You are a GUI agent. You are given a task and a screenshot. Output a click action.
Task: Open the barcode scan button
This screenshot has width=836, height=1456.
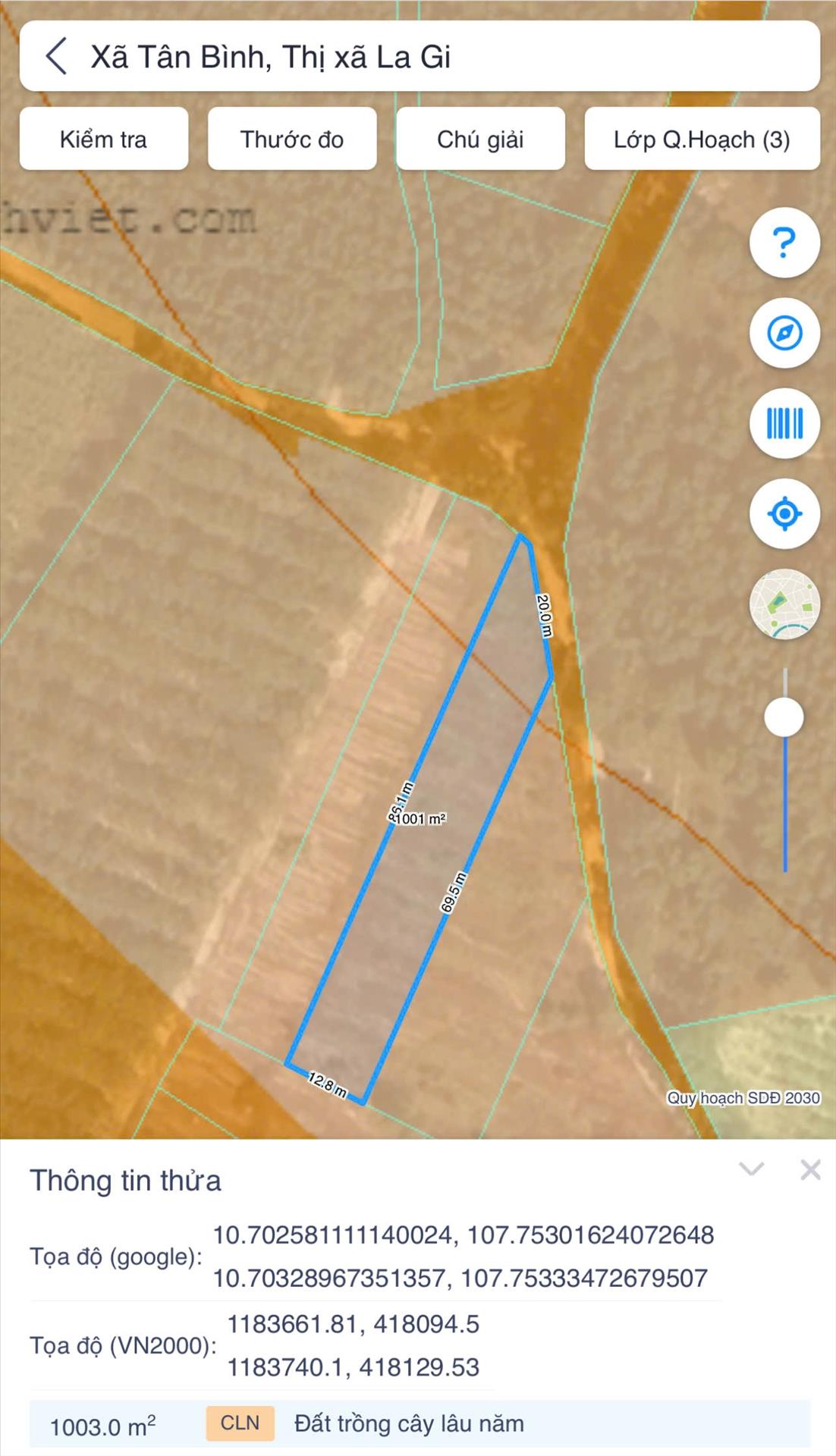[784, 423]
